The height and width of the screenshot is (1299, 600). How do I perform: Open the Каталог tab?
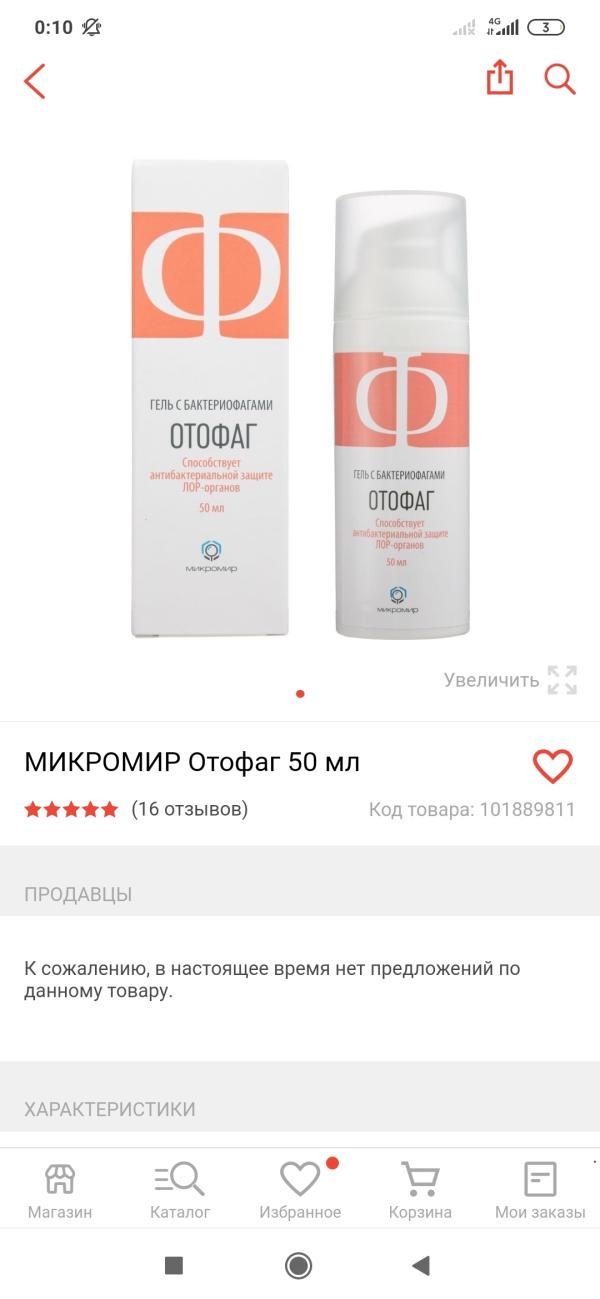click(x=180, y=1190)
